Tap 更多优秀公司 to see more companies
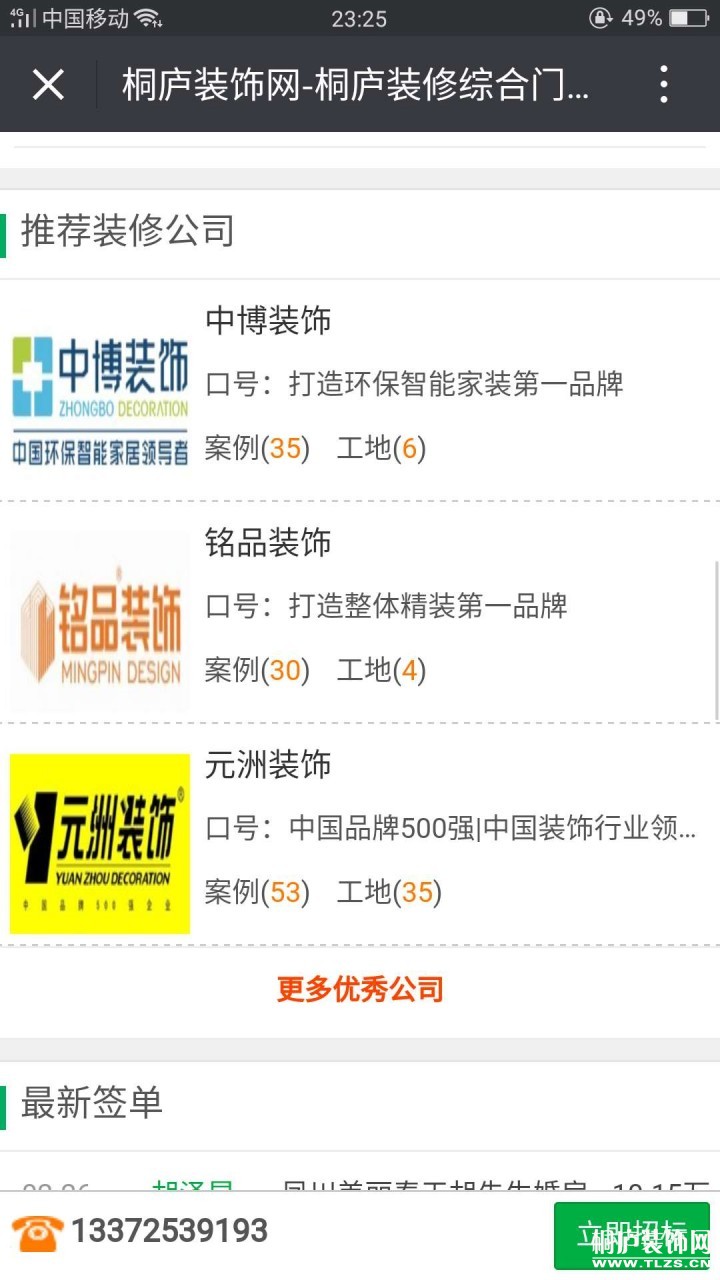720x1280 pixels. (x=360, y=990)
